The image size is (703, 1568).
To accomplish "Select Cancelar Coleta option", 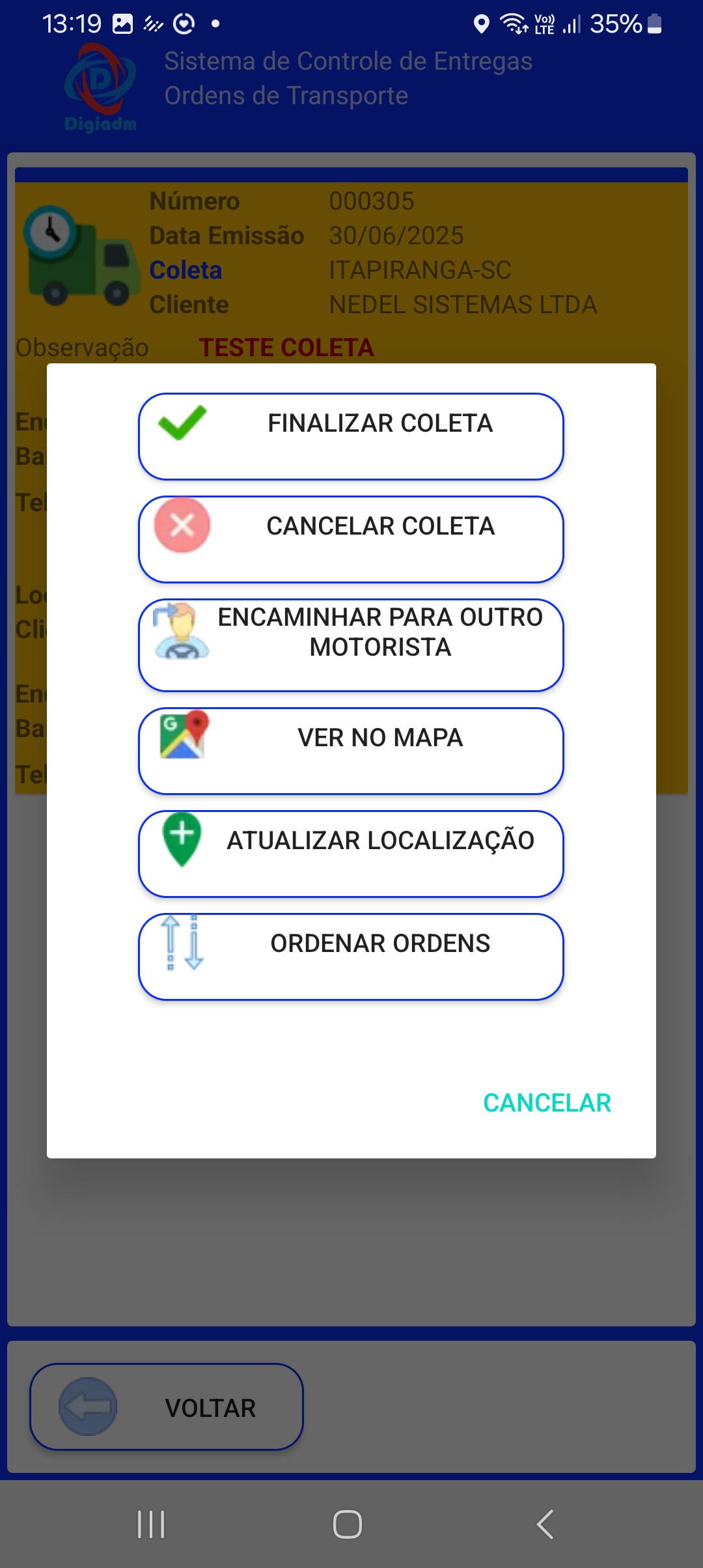I will pos(351,539).
